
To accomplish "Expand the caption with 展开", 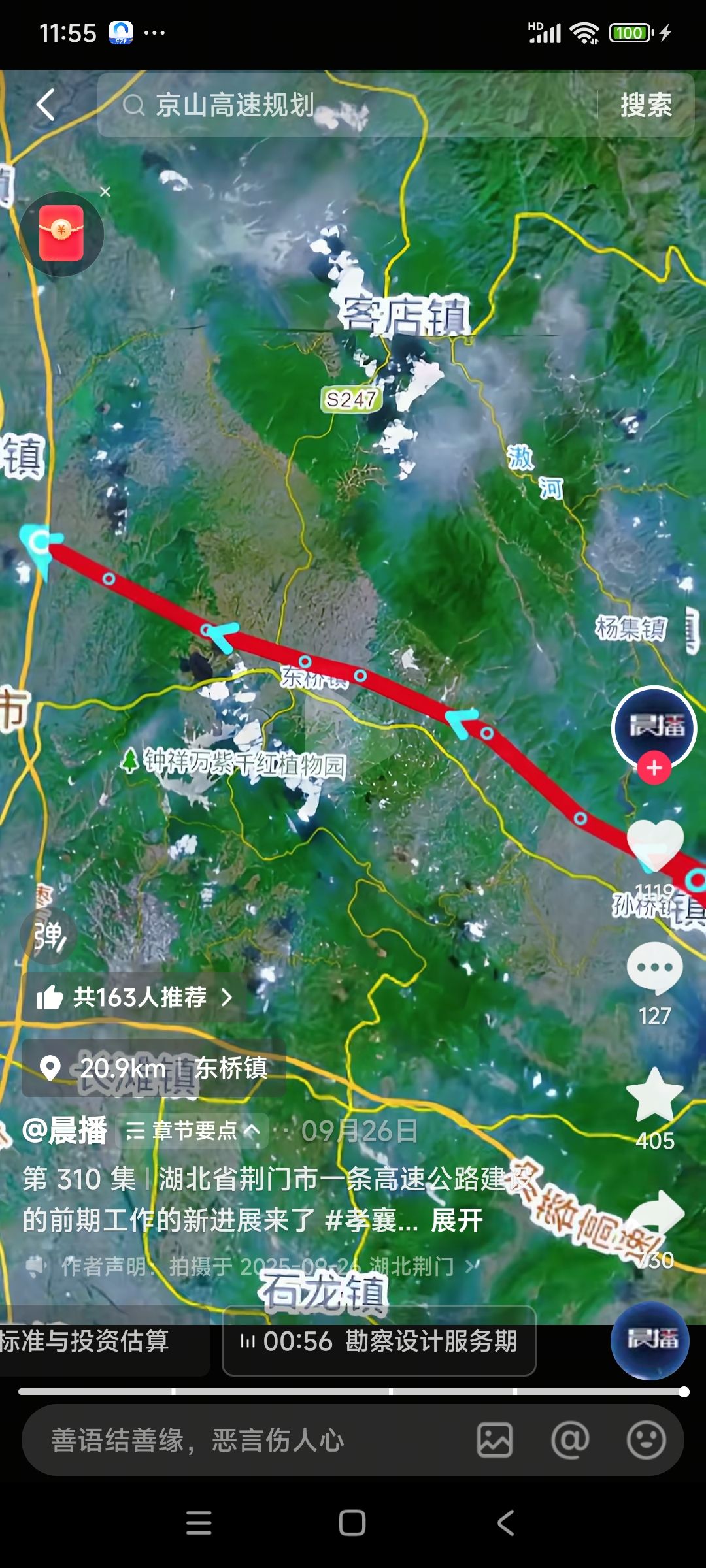I will pos(457,1220).
